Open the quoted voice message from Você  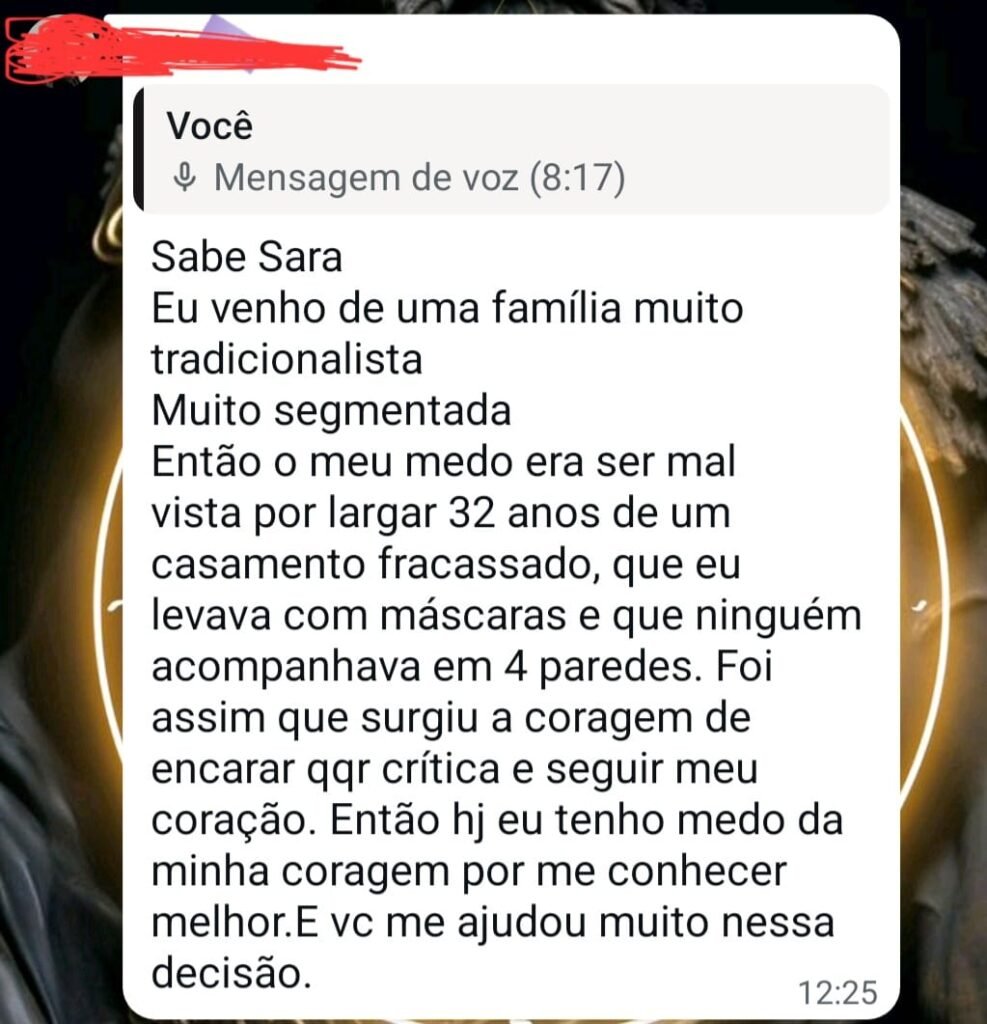(x=510, y=152)
